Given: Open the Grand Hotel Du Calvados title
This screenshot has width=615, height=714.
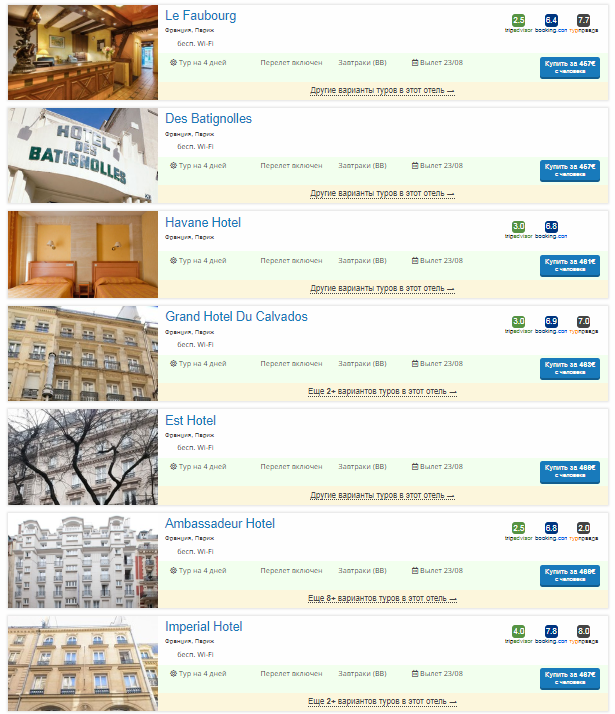Looking at the screenshot, I should [236, 317].
